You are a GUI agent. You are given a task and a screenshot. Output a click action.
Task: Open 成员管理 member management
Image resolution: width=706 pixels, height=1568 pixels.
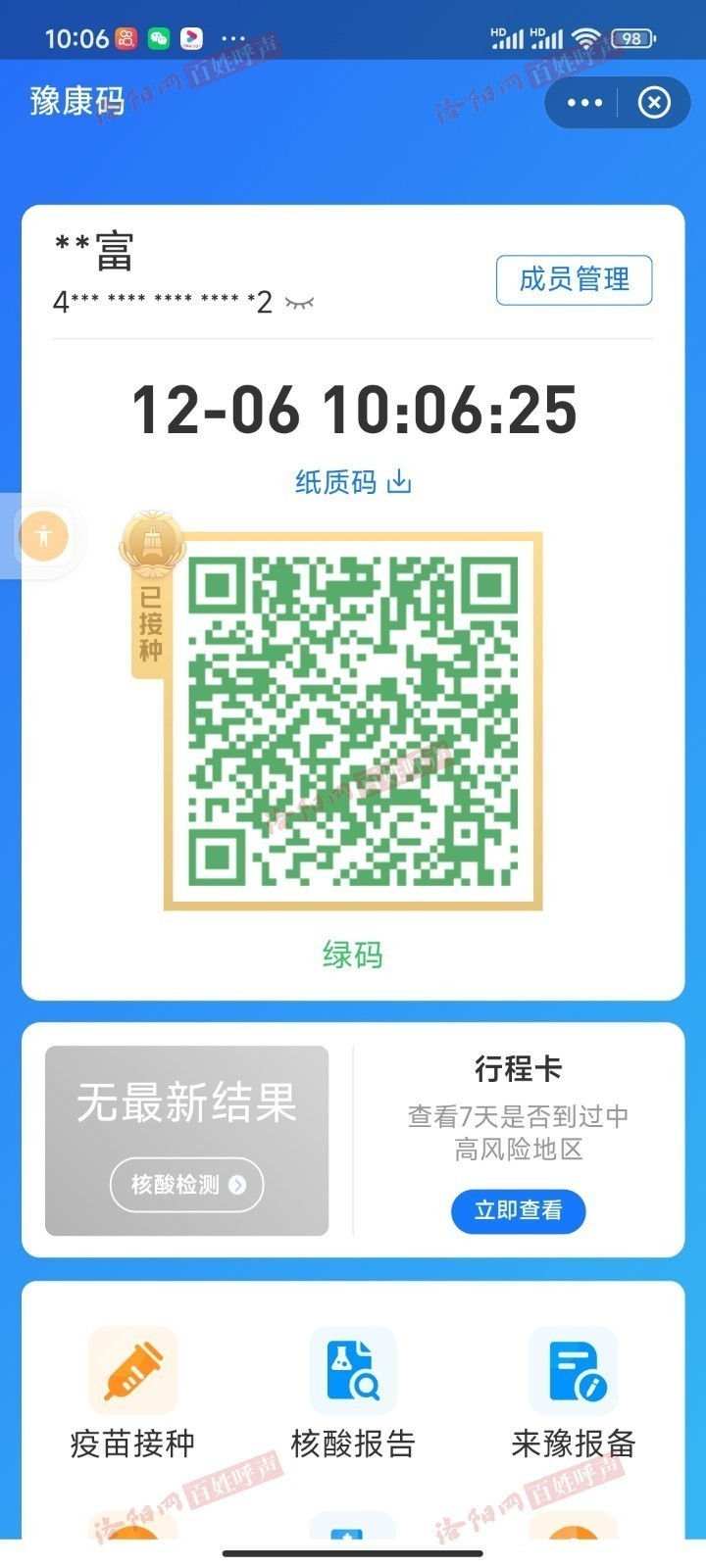coord(574,280)
